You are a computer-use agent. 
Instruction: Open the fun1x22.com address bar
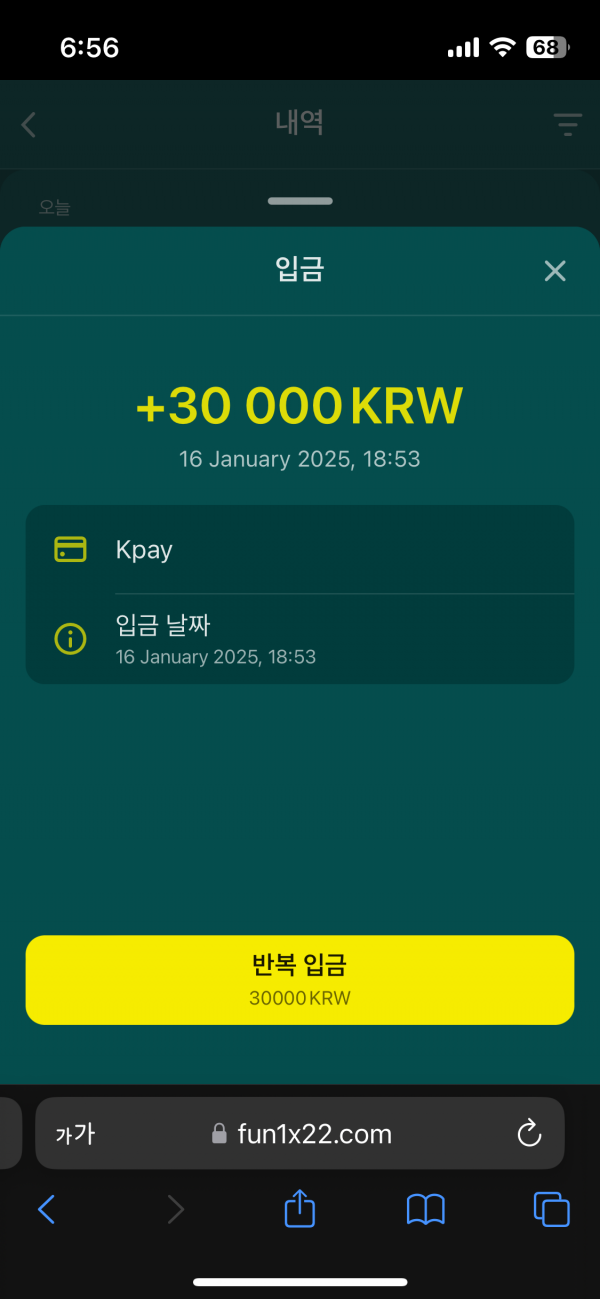pyautogui.click(x=314, y=1133)
